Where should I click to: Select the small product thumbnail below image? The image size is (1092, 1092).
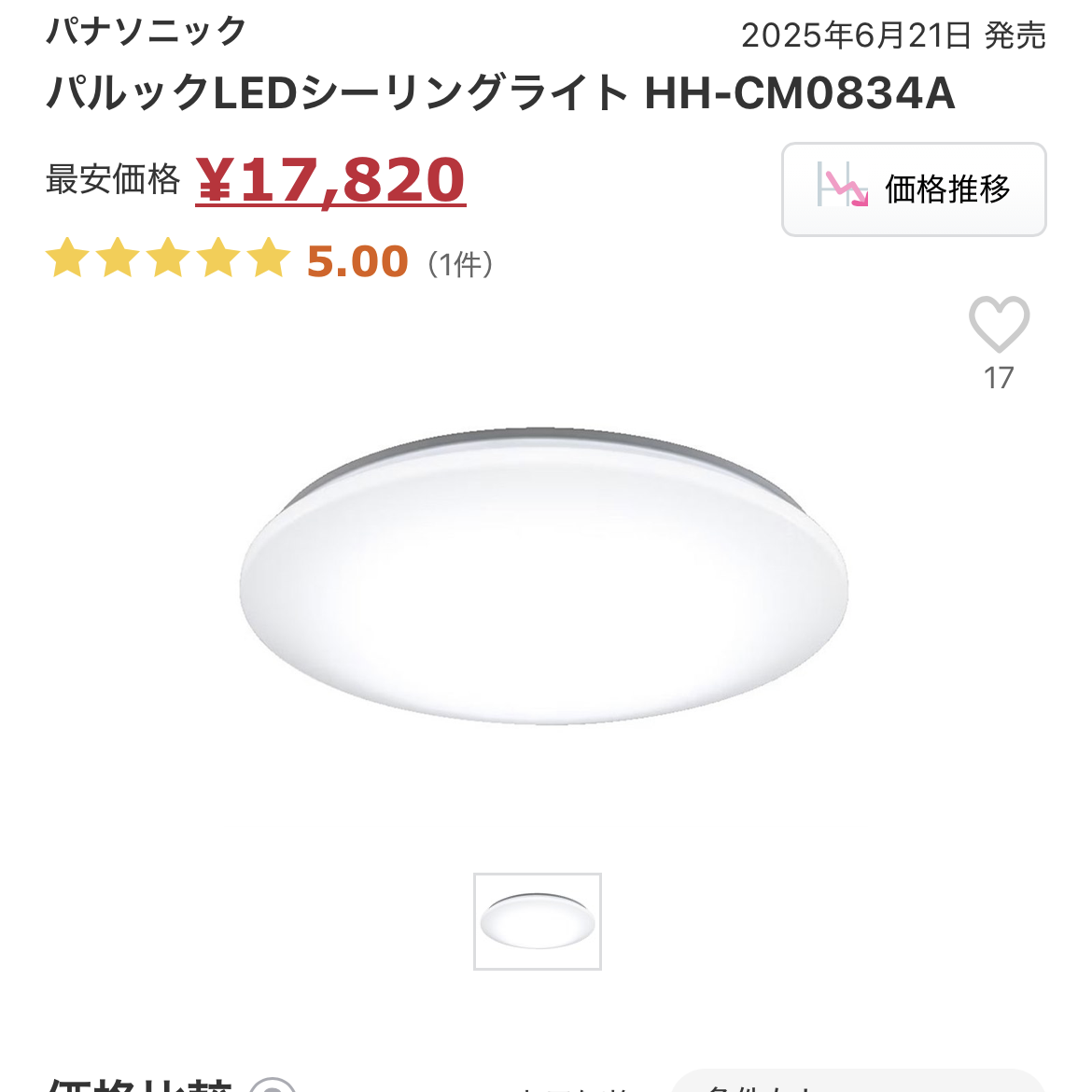tap(537, 921)
